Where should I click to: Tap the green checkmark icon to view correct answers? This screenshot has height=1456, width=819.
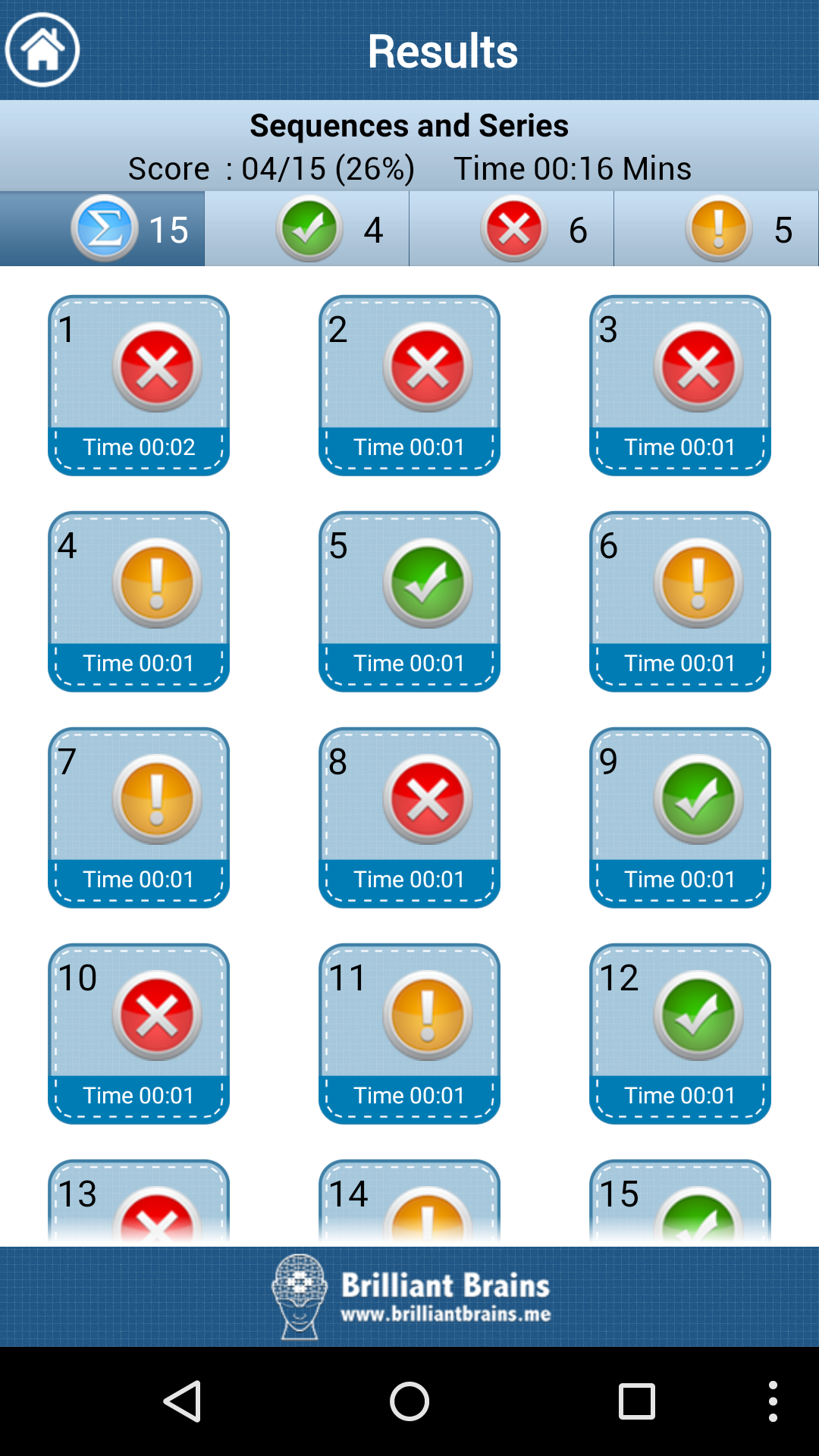[307, 228]
